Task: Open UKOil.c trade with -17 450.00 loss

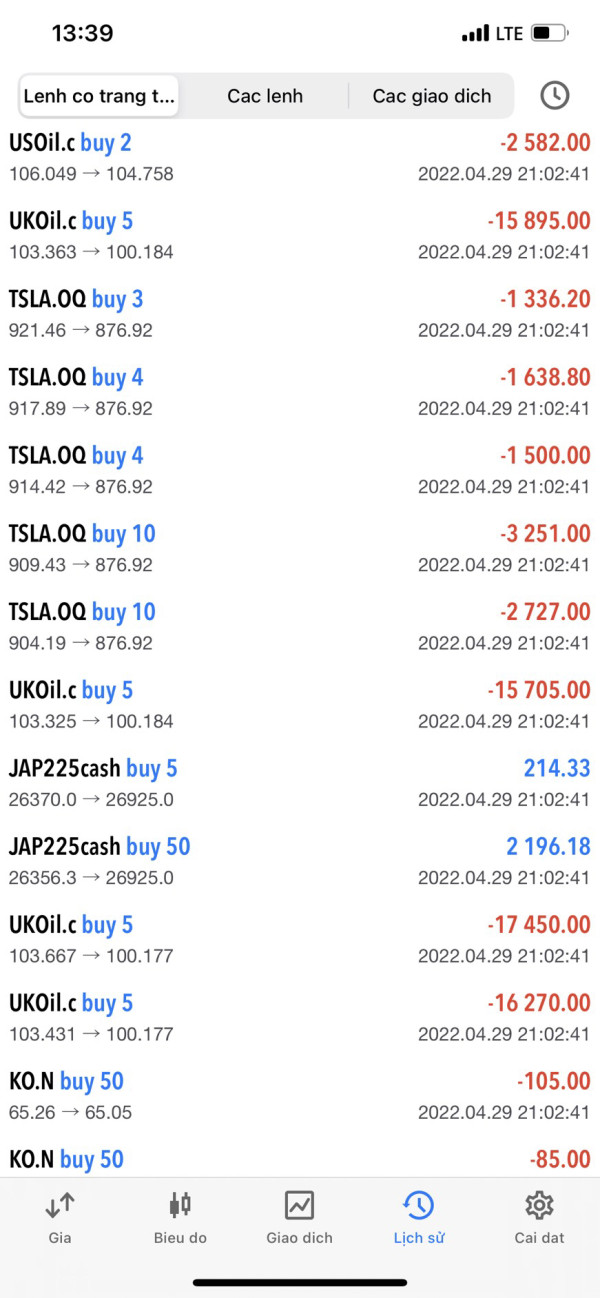Action: click(300, 940)
